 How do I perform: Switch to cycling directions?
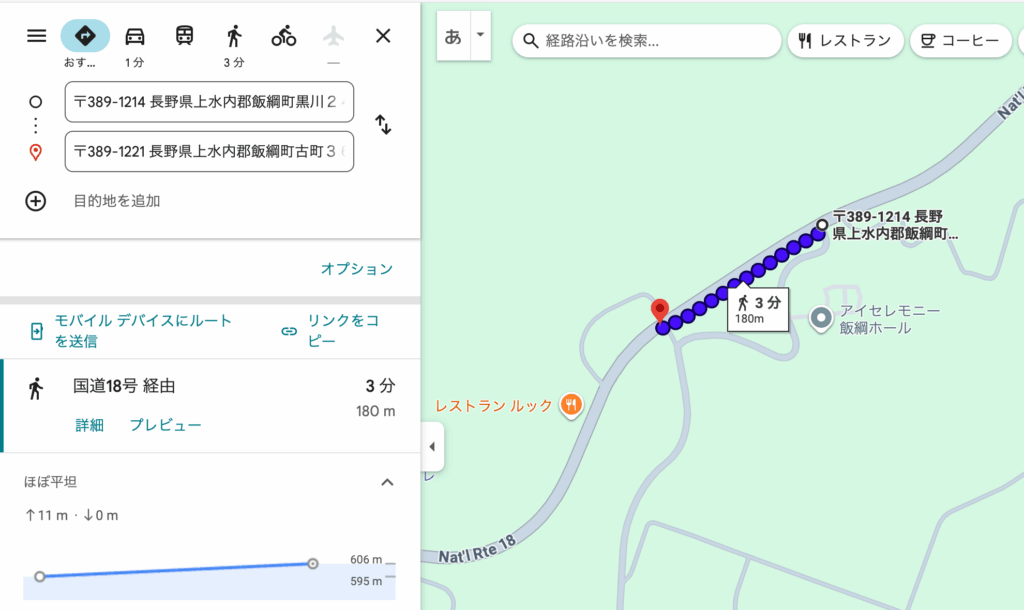tap(284, 36)
